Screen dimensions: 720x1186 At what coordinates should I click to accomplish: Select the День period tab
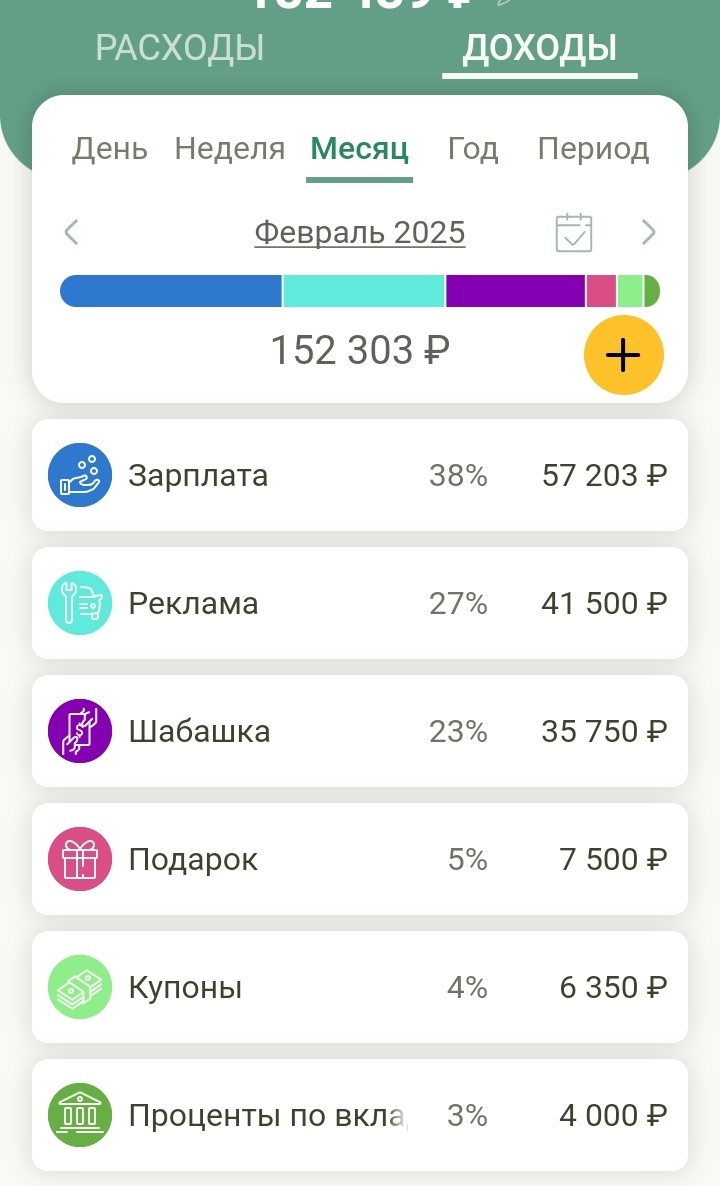coord(109,148)
